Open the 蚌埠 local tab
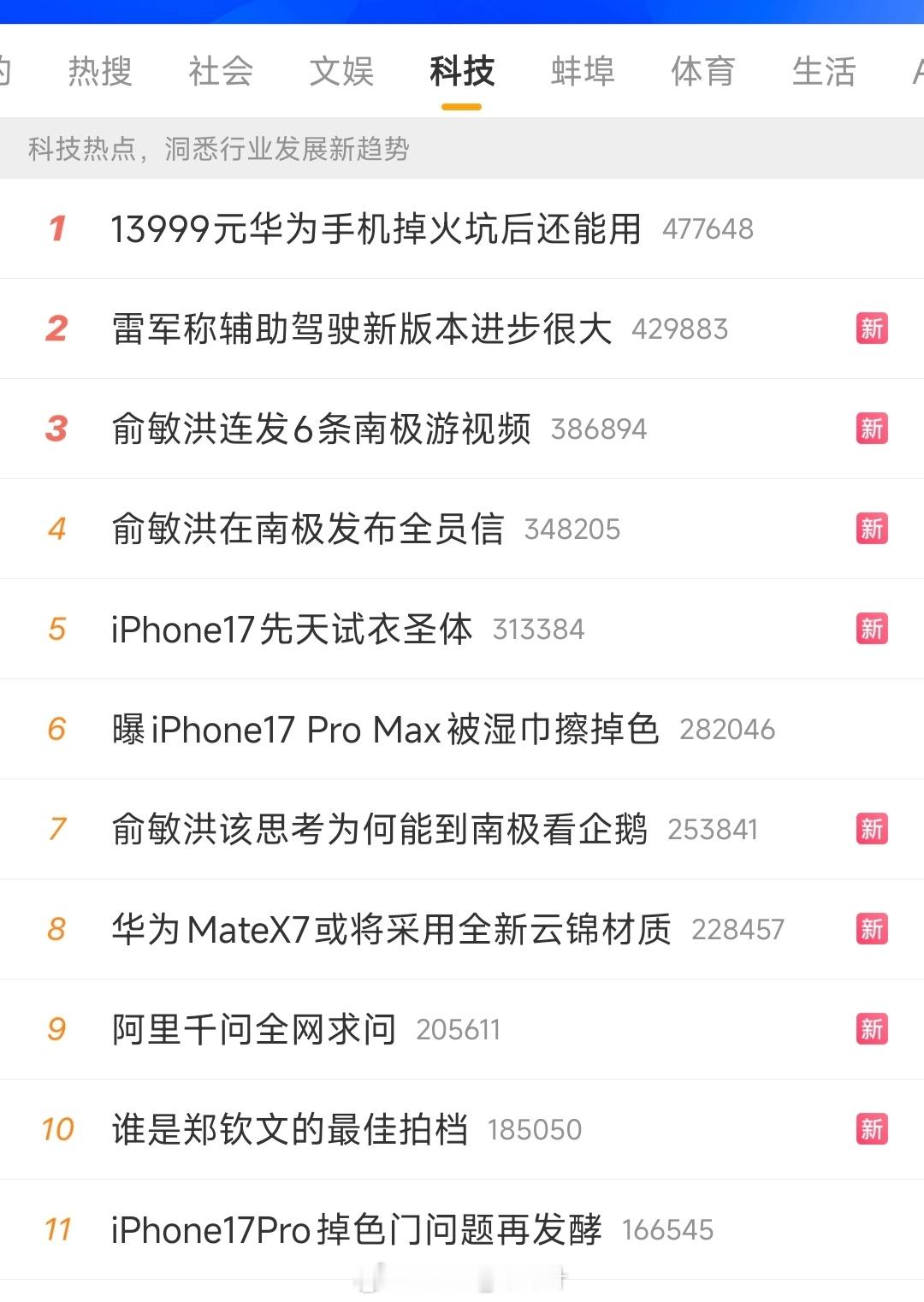The height and width of the screenshot is (1302, 924). point(582,73)
